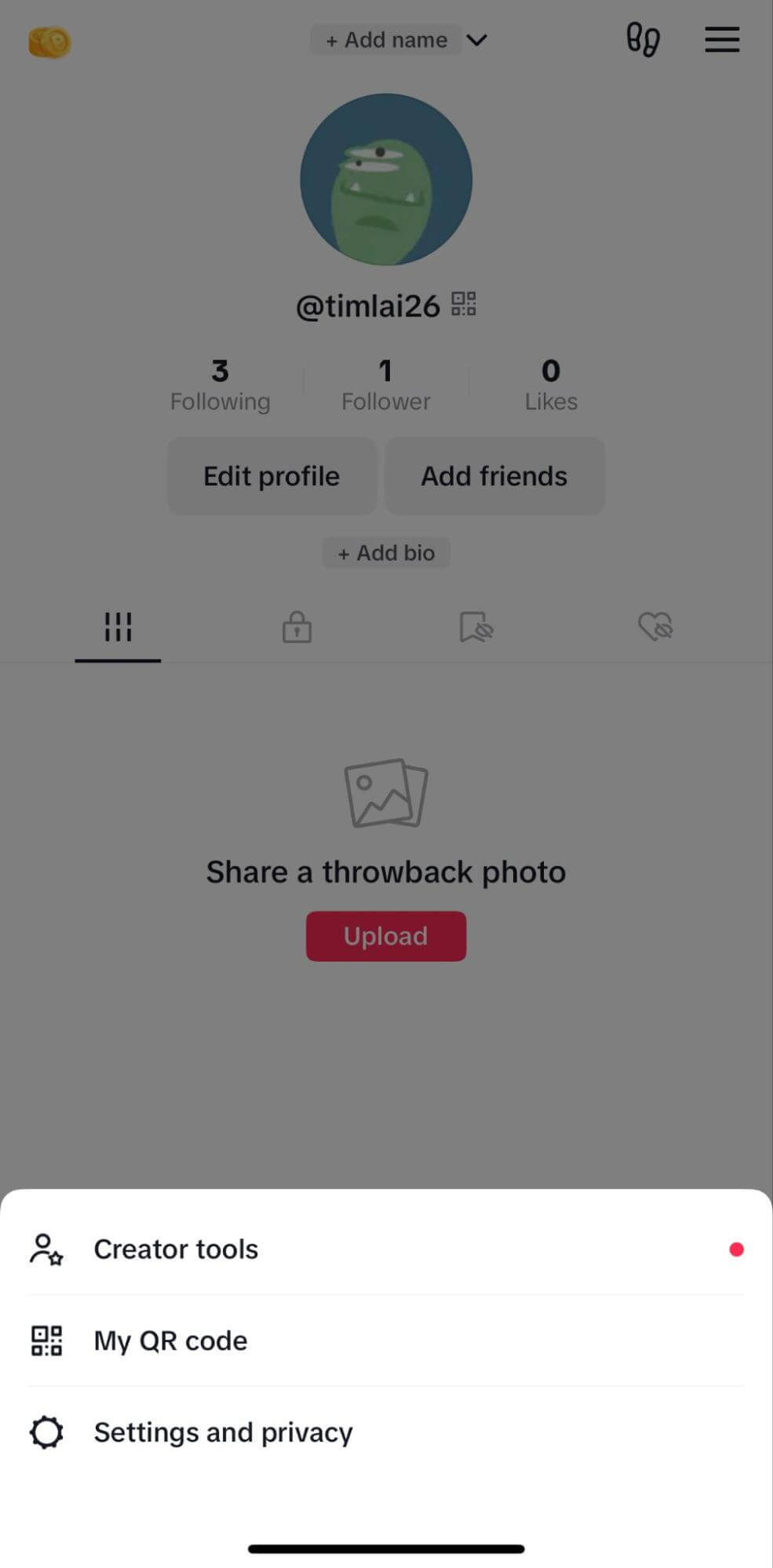Switch to the private videos lock tab
The image size is (773, 1568).
coord(297,628)
